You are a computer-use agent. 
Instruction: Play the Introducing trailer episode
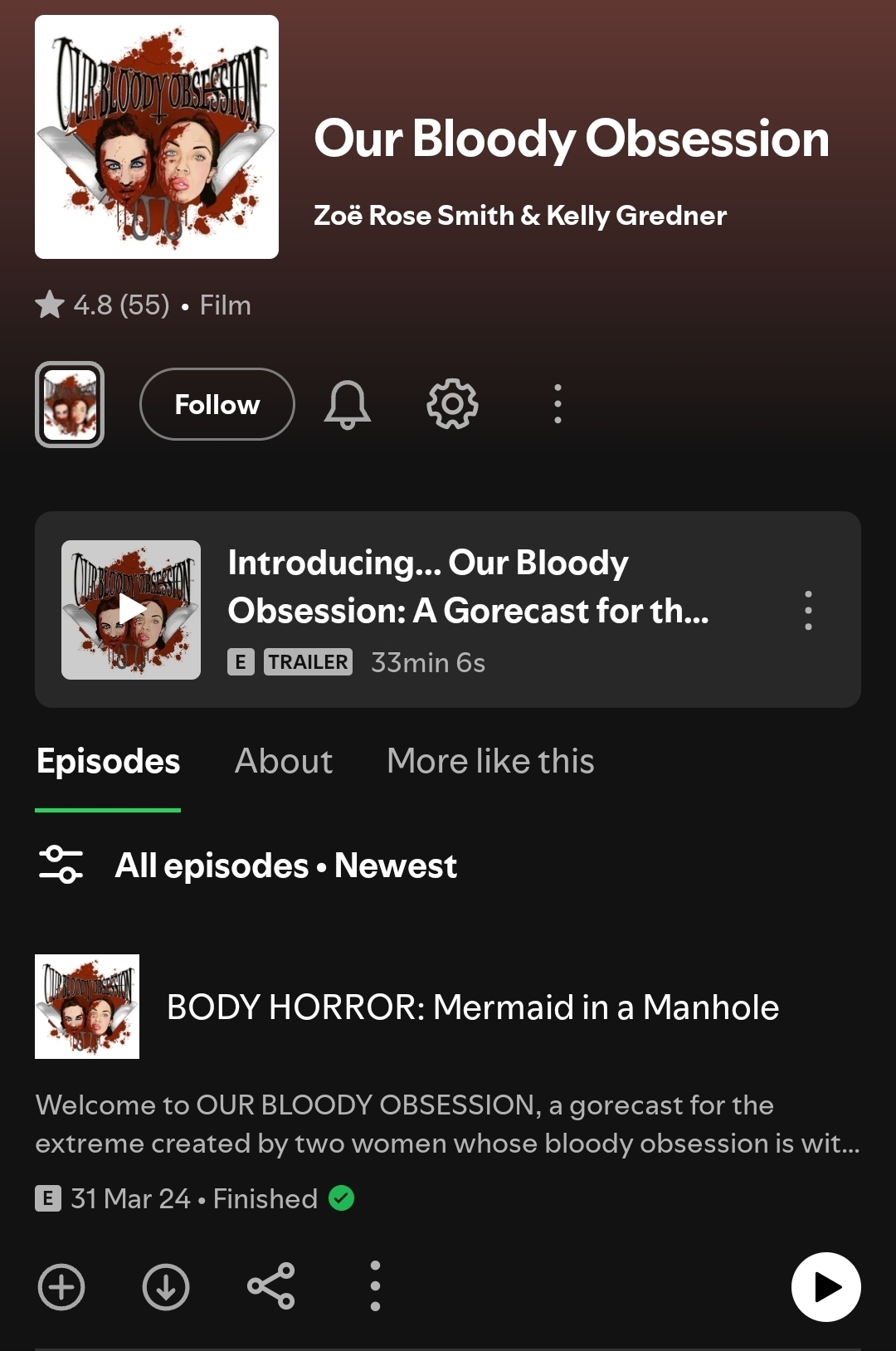[131, 610]
